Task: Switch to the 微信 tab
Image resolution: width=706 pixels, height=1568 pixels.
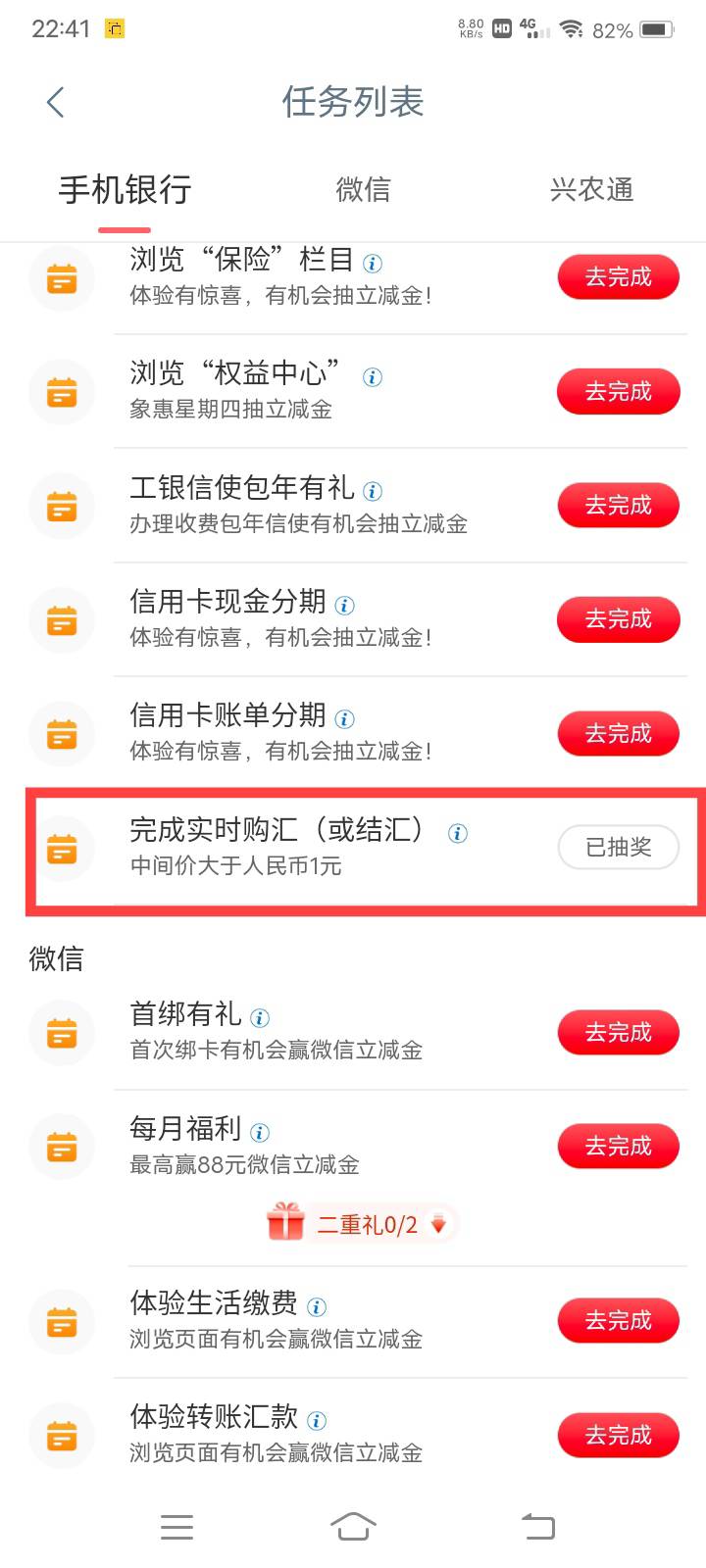Action: (363, 189)
